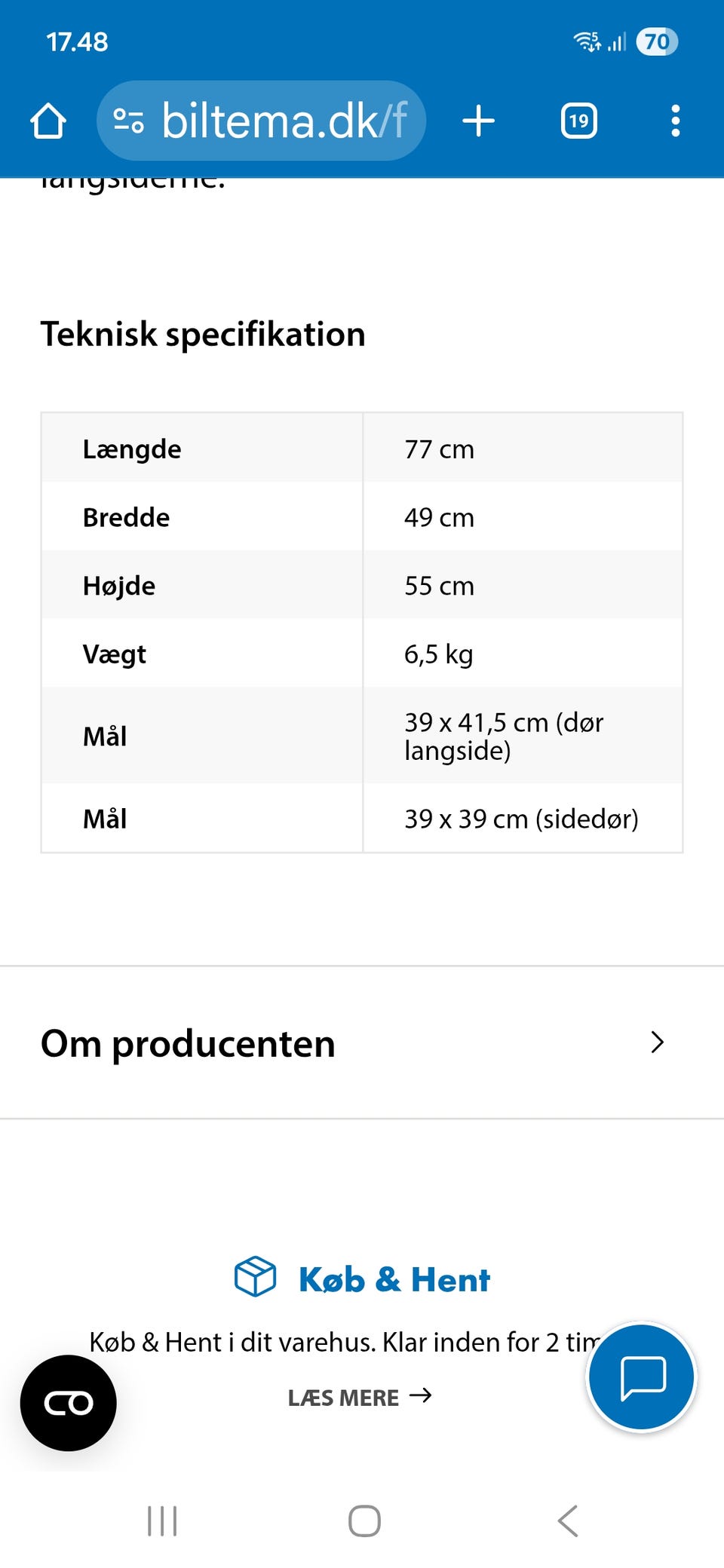Screen dimensions: 724x1568
Task: Follow the LÆS MERE link
Action: tap(359, 1397)
